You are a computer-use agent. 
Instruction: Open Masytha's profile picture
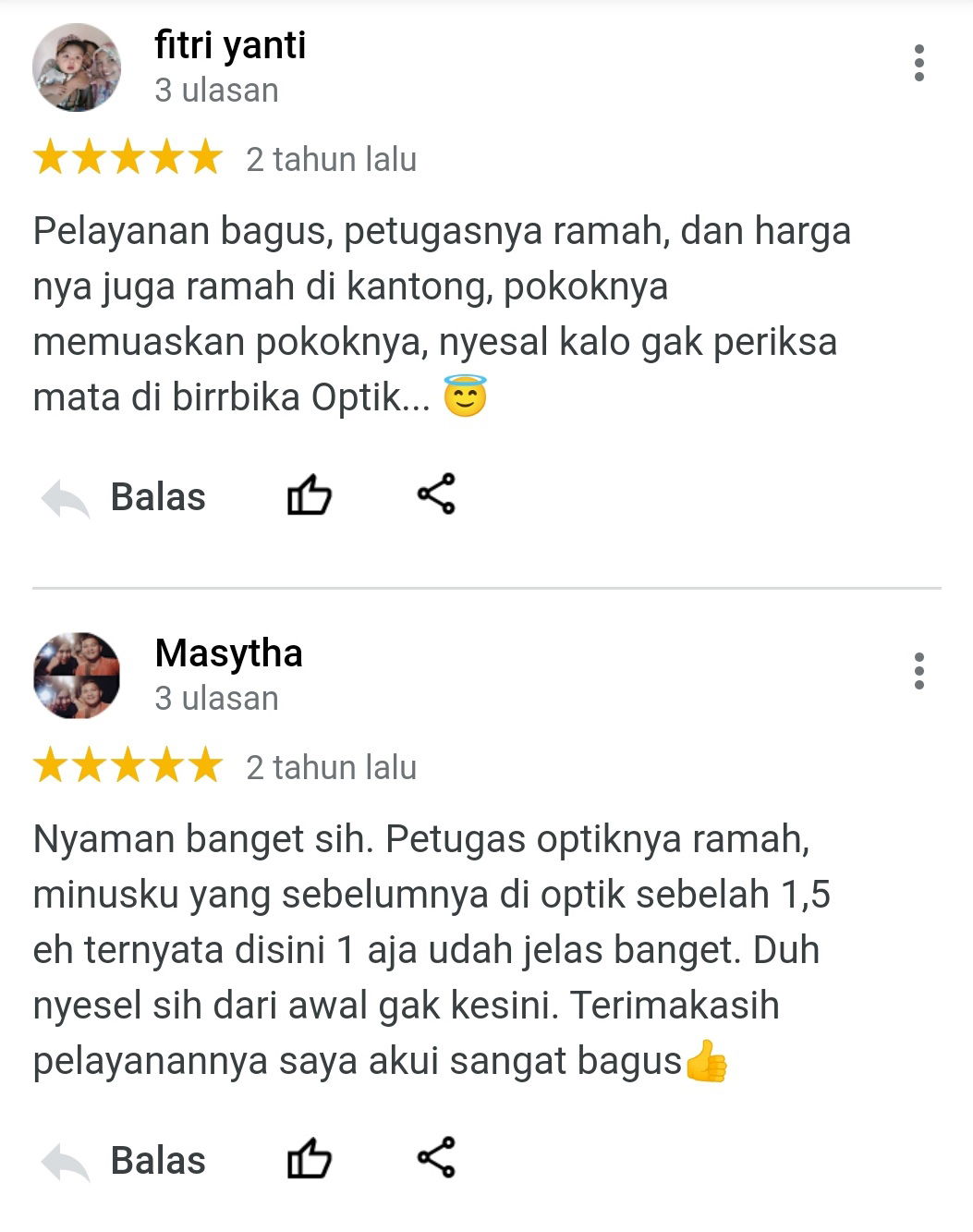pyautogui.click(x=77, y=676)
